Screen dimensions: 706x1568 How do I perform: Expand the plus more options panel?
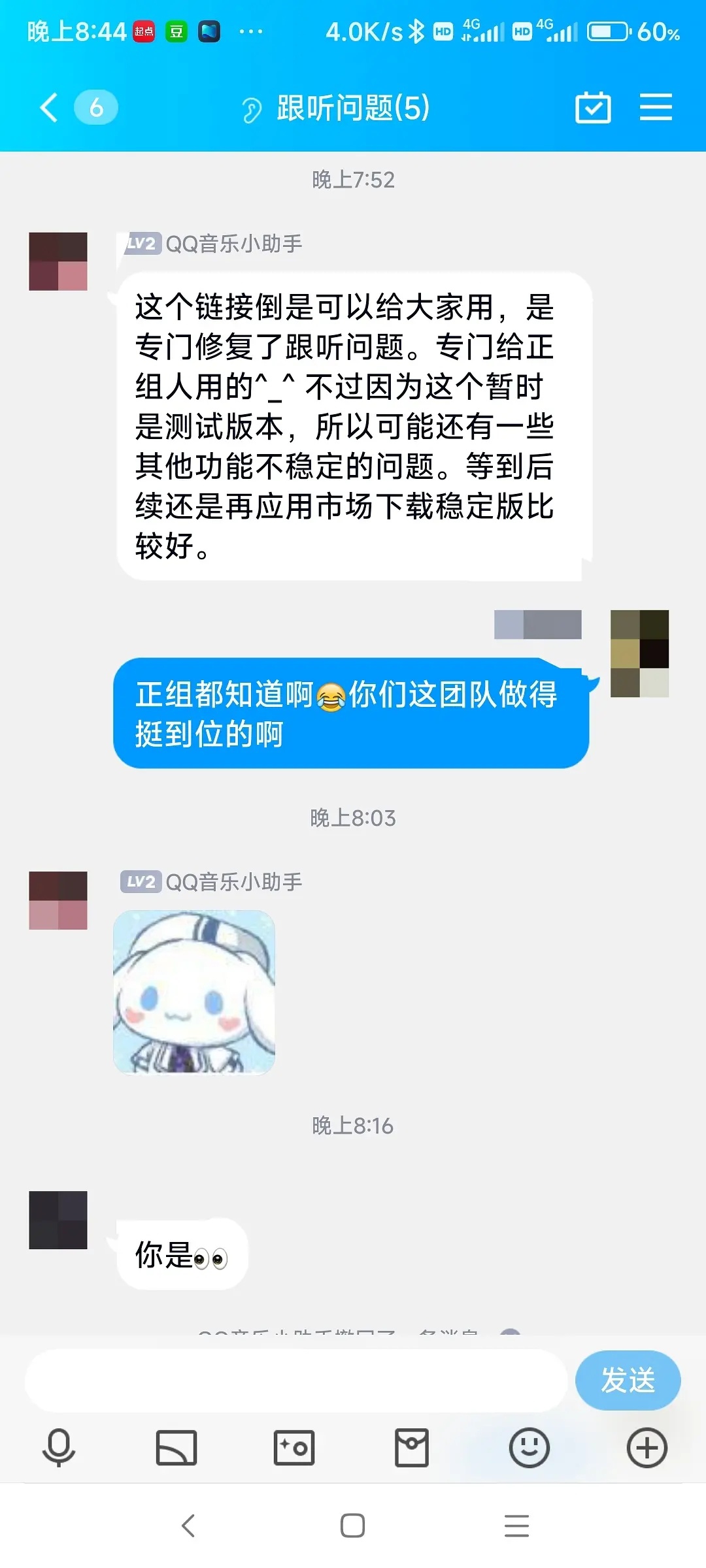coord(647,1448)
